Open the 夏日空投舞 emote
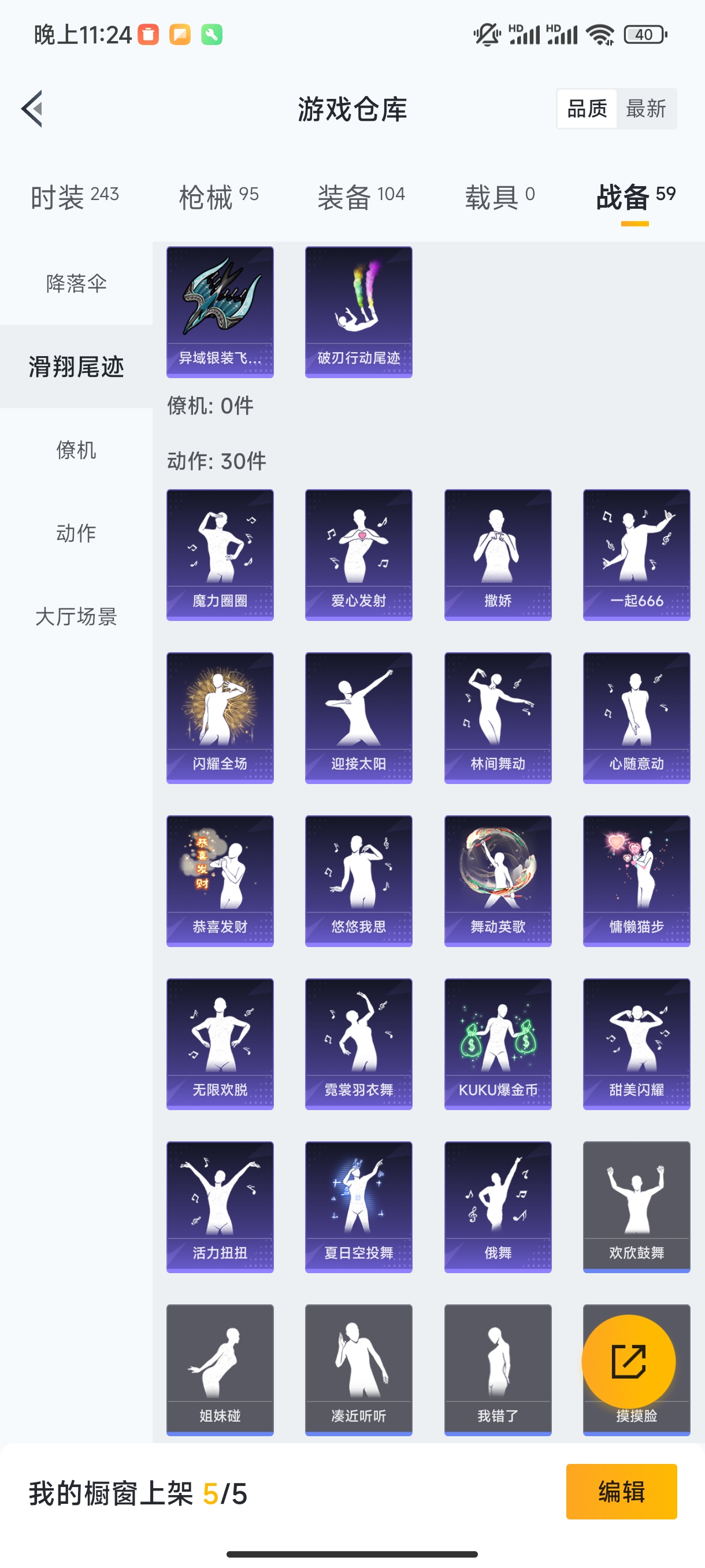The height and width of the screenshot is (1568, 705). (x=358, y=1207)
